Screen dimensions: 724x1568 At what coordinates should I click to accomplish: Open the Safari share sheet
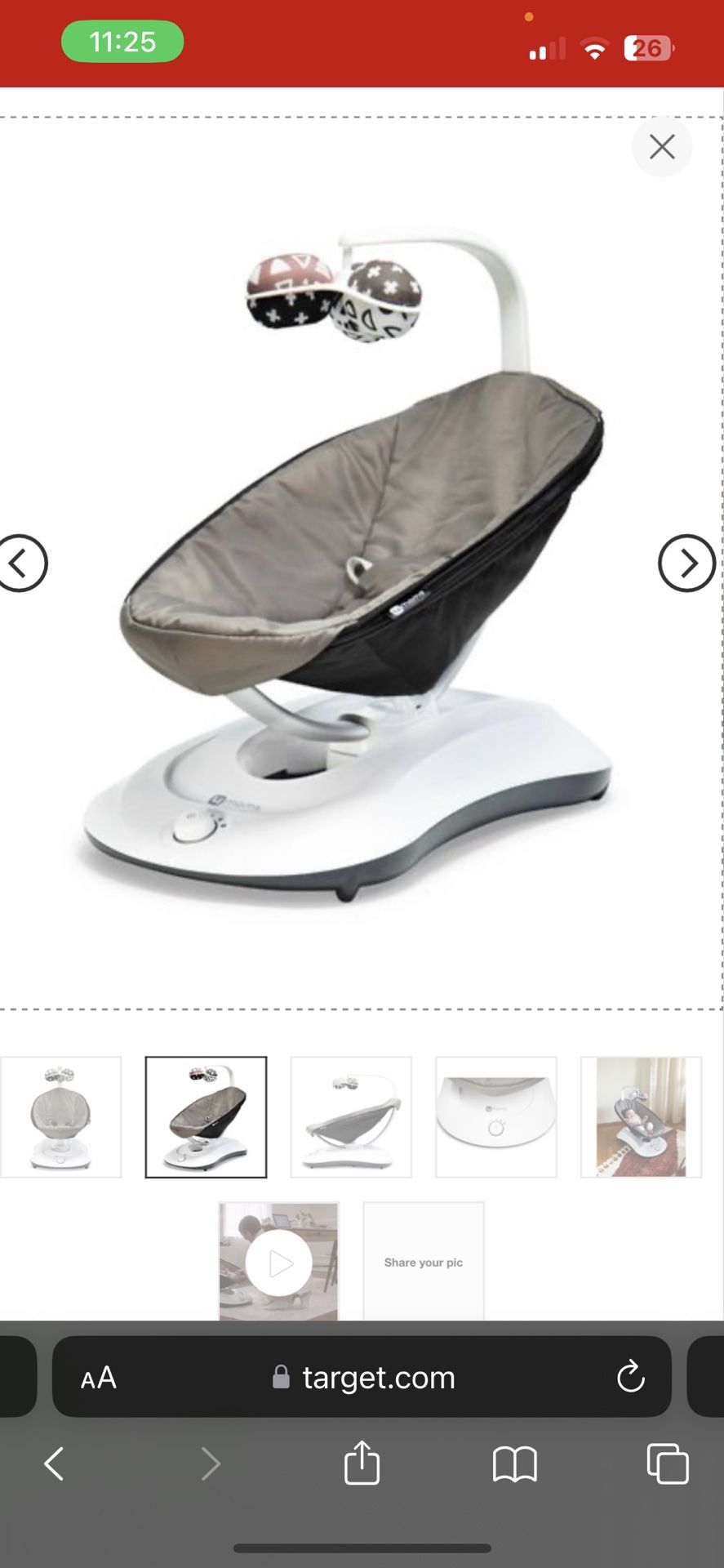[362, 1463]
